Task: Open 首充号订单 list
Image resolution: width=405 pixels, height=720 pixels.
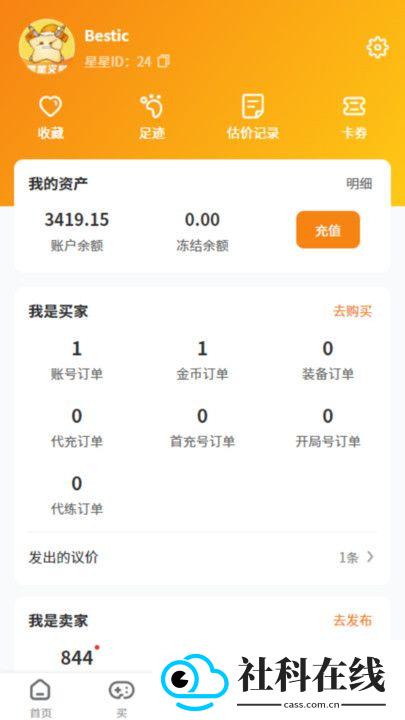Action: click(x=202, y=428)
